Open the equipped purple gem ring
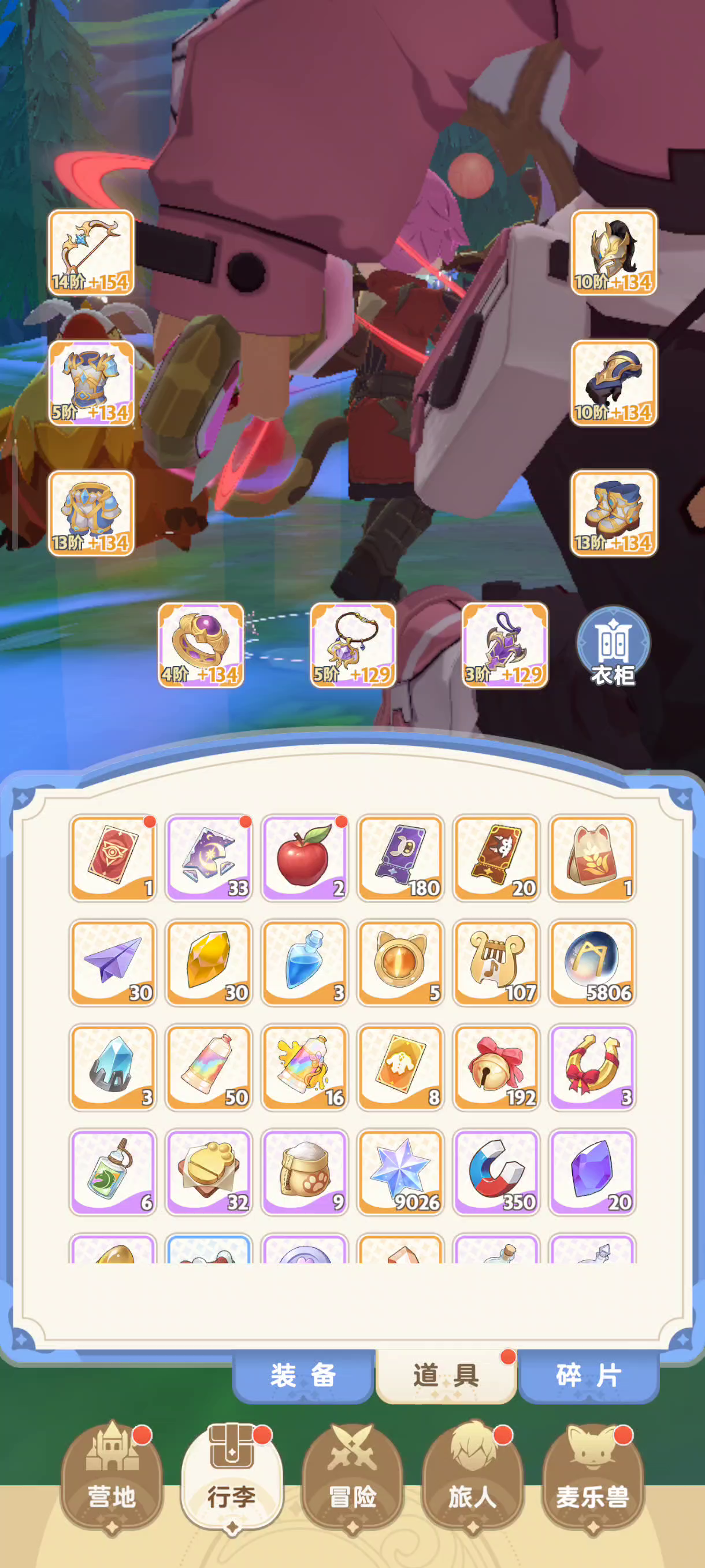This screenshot has height=1568, width=705. point(201,645)
